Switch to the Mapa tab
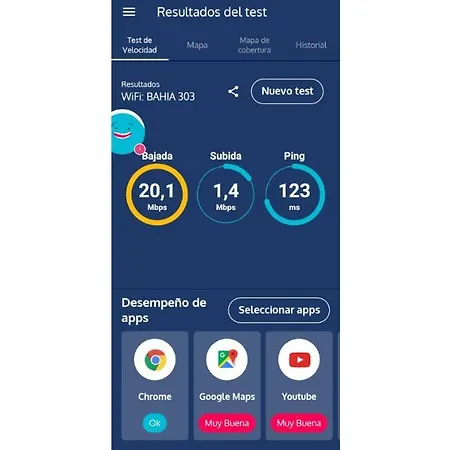Viewport: 450px width, 450px height. click(197, 45)
